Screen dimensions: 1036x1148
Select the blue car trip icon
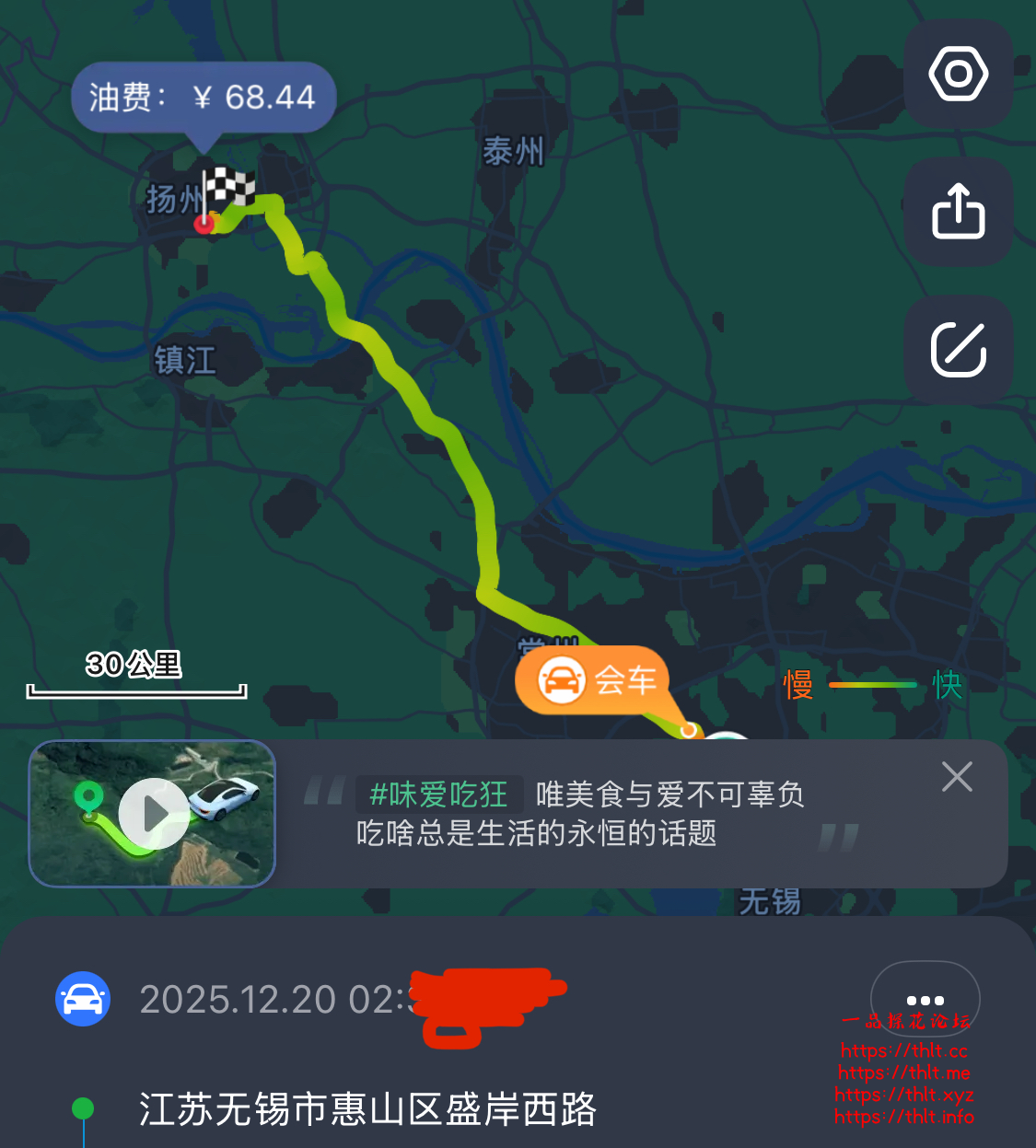click(81, 998)
